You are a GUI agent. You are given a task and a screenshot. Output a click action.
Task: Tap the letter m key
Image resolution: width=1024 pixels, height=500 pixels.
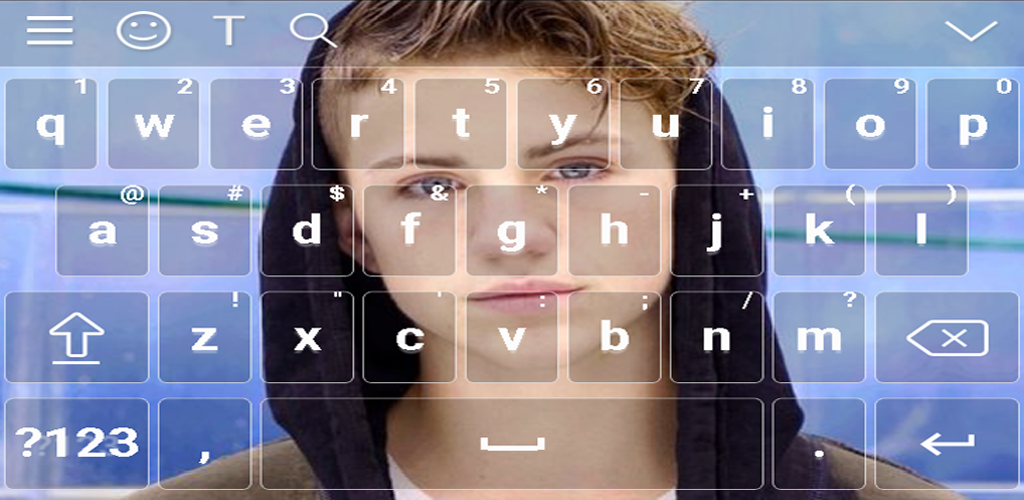tap(819, 337)
